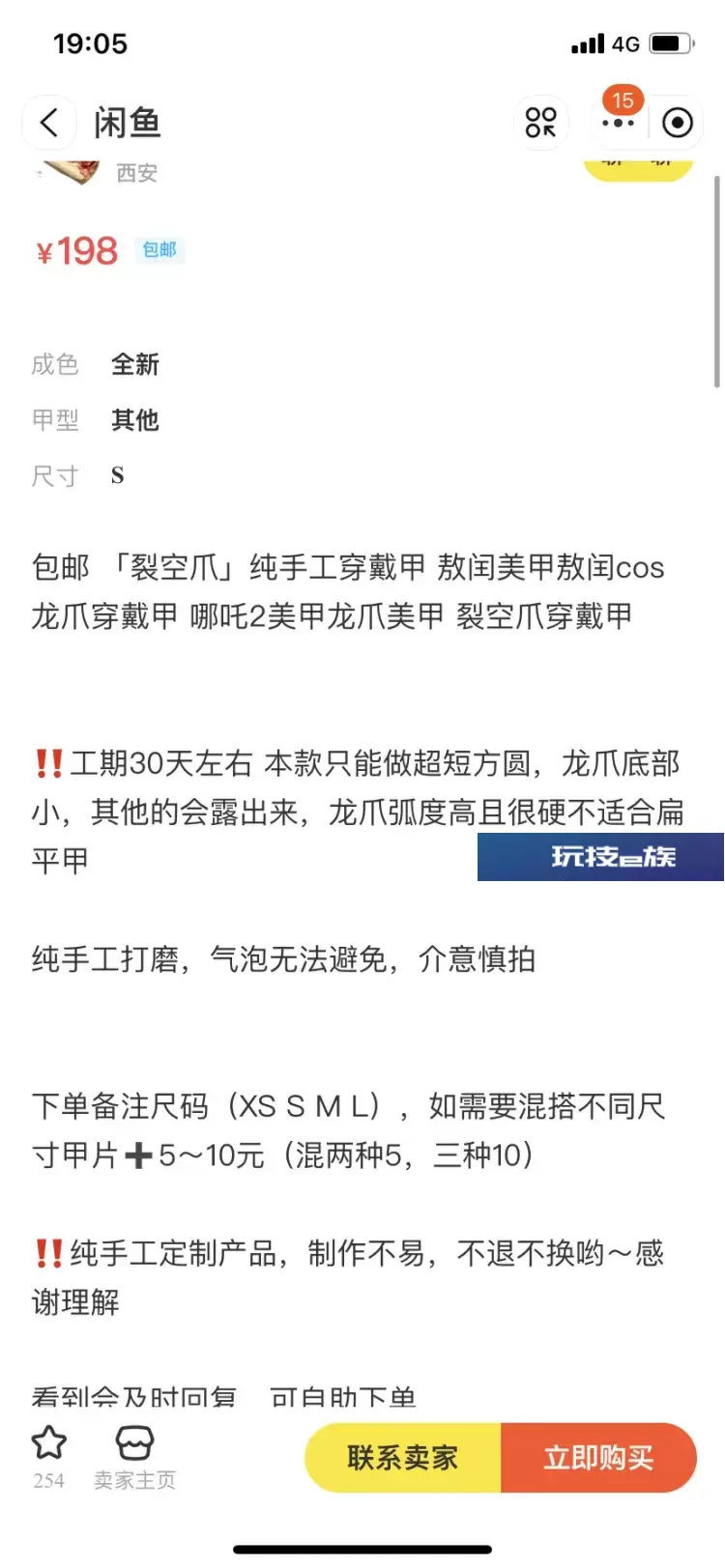Tap 联系卖家 to contact the seller
Image resolution: width=725 pixels, height=1568 pixels.
[403, 1458]
